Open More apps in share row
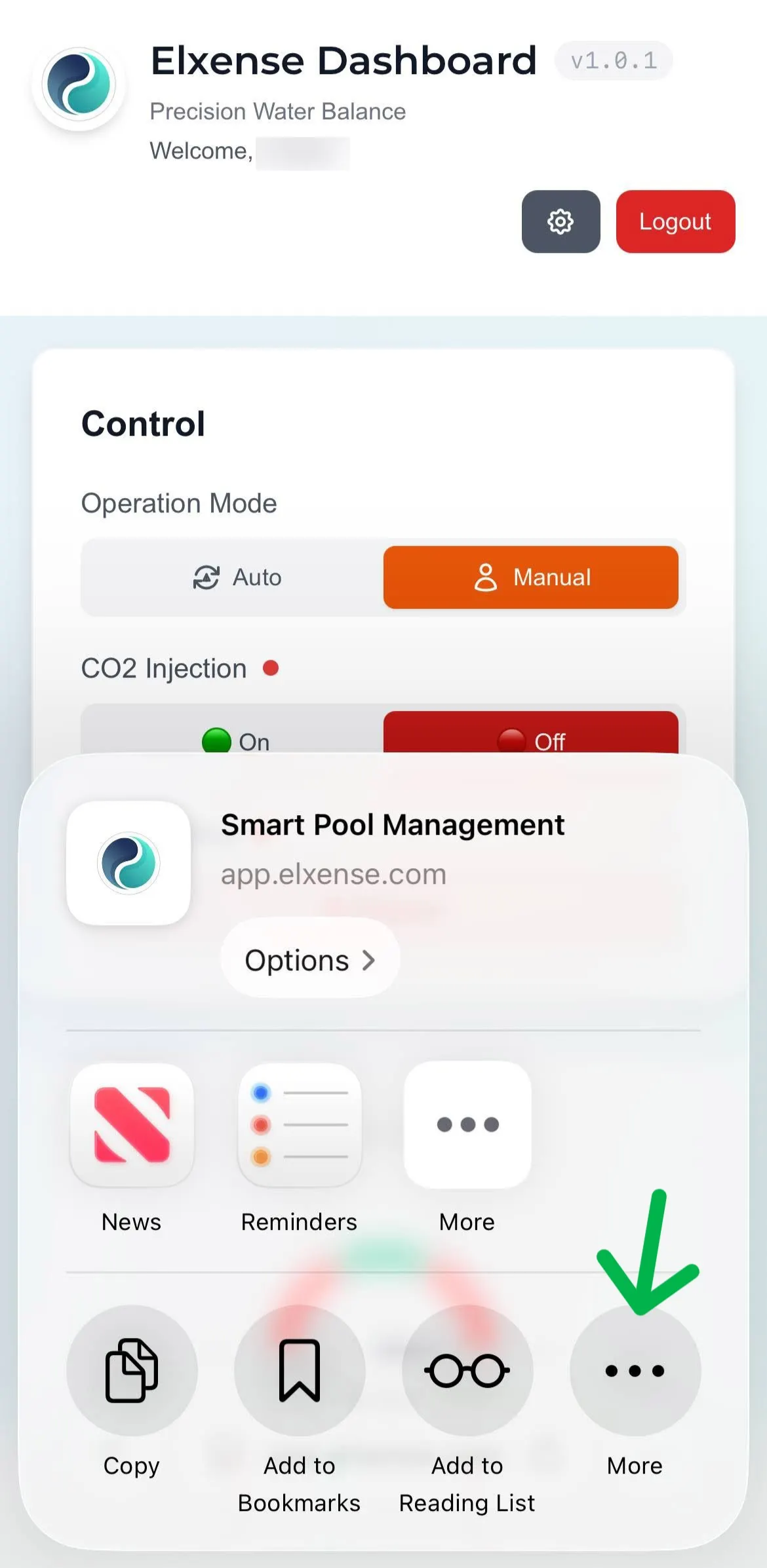 coord(467,1124)
